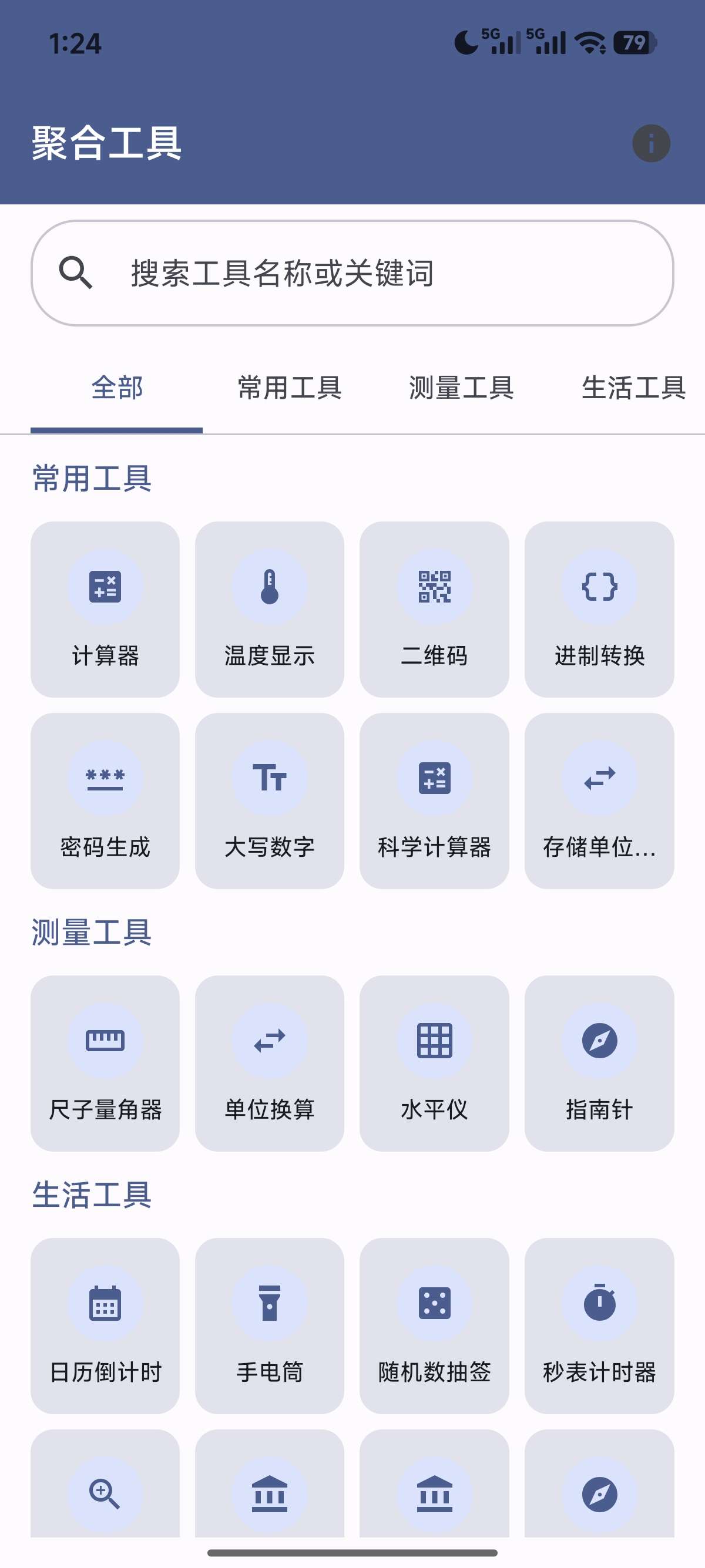
Task: Open the 单位换算 tool
Action: tap(270, 1064)
